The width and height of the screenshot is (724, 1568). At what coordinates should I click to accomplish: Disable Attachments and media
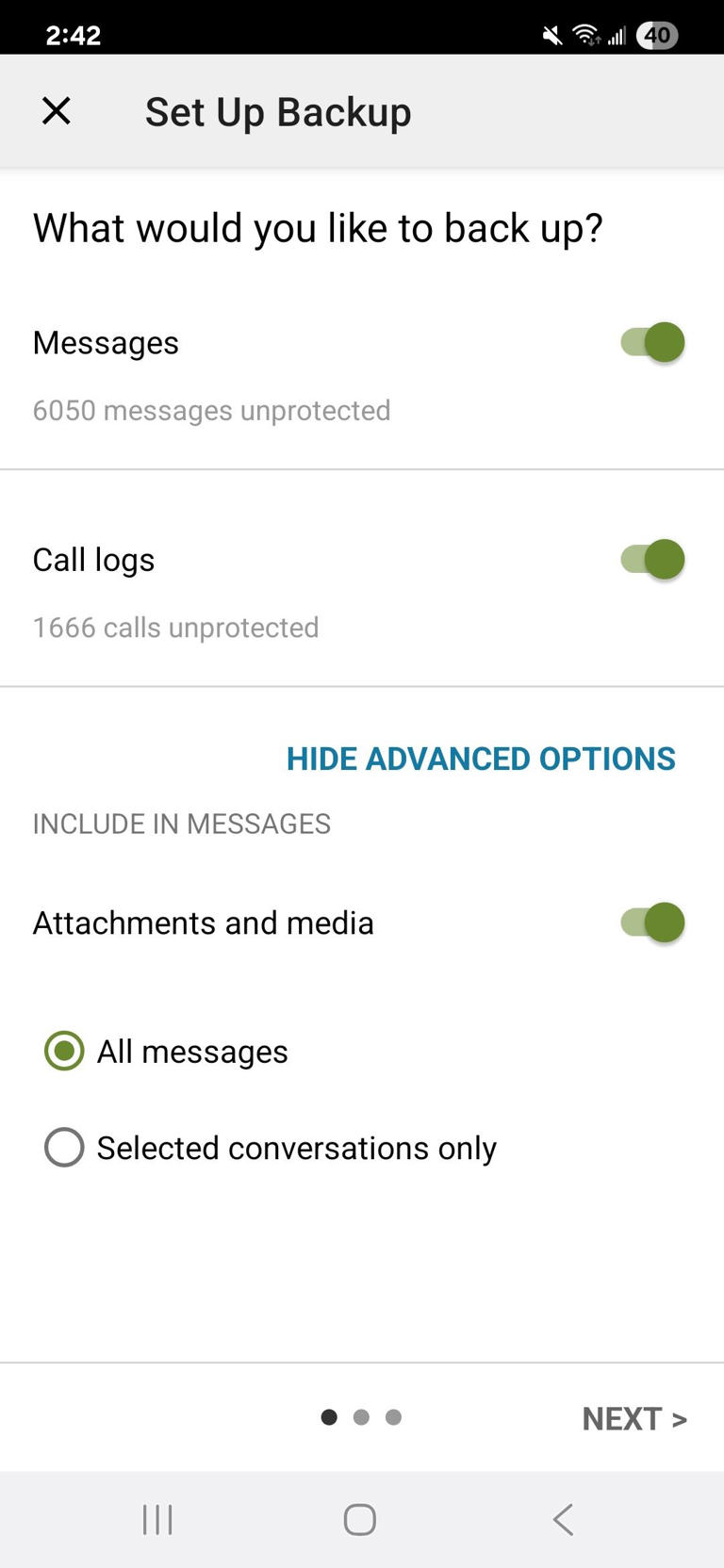click(652, 923)
